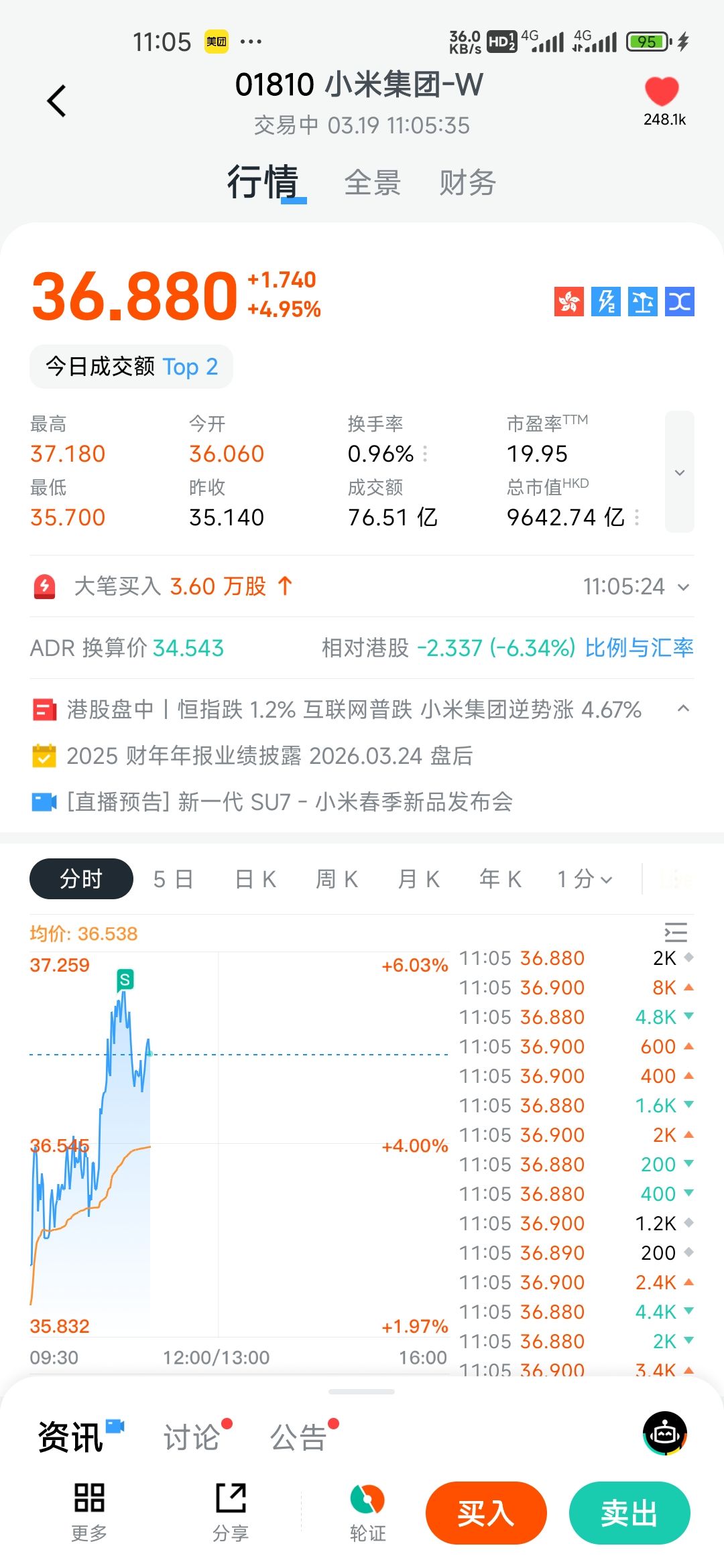Tap the 卖出 sell button
This screenshot has height=1568, width=724.
(629, 1513)
